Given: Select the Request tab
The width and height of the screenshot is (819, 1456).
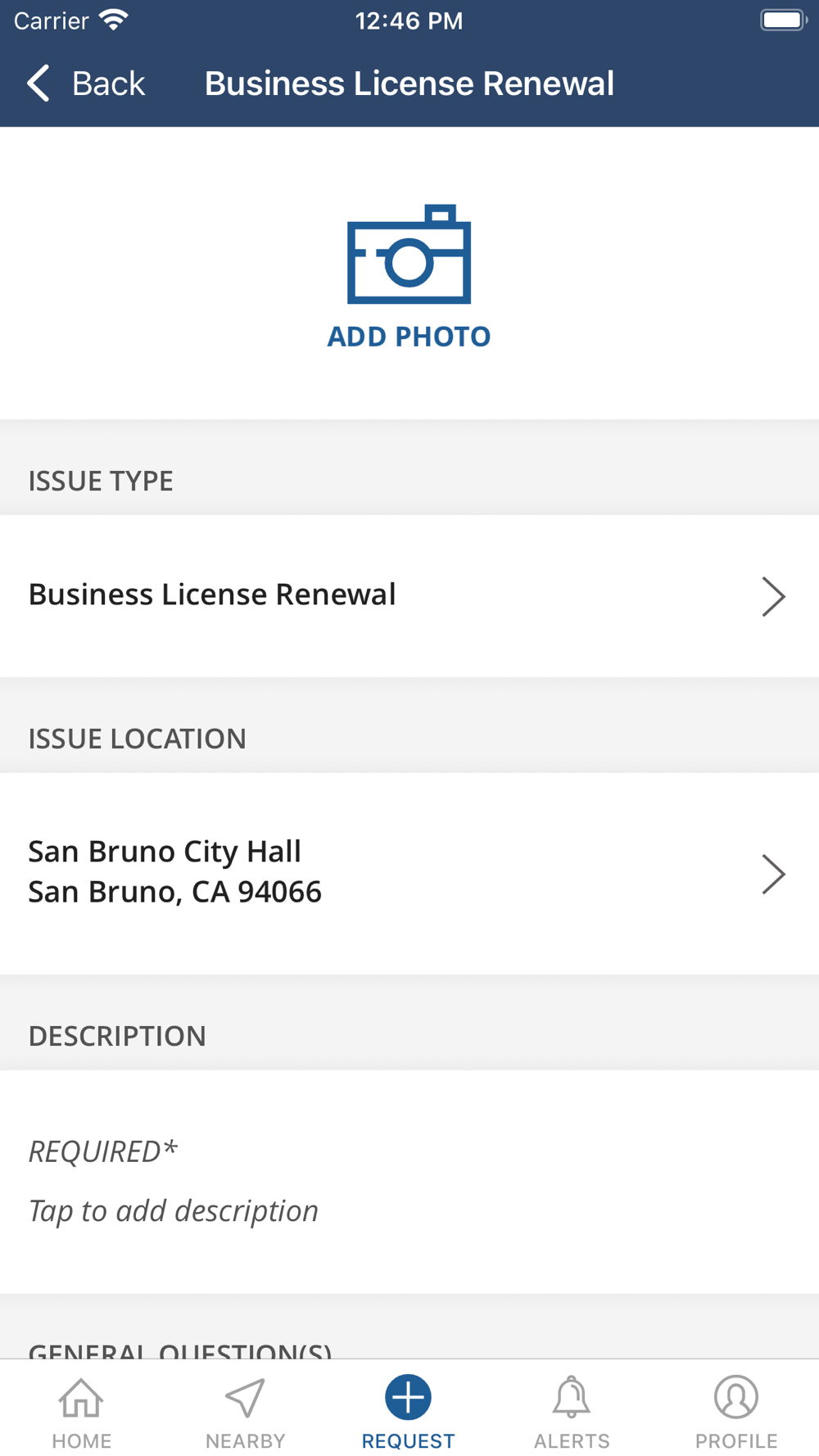Looking at the screenshot, I should (408, 1413).
